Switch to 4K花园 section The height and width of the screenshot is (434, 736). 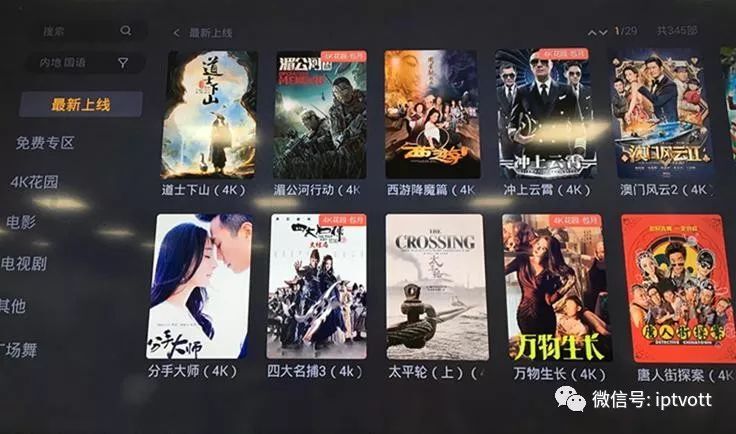[x=34, y=182]
